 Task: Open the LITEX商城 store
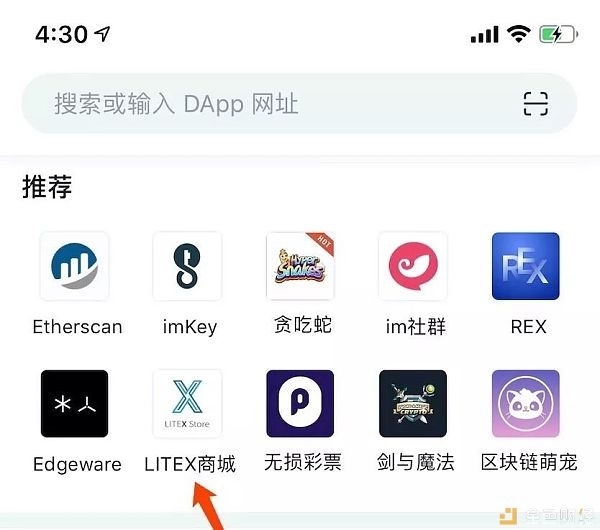coord(188,404)
